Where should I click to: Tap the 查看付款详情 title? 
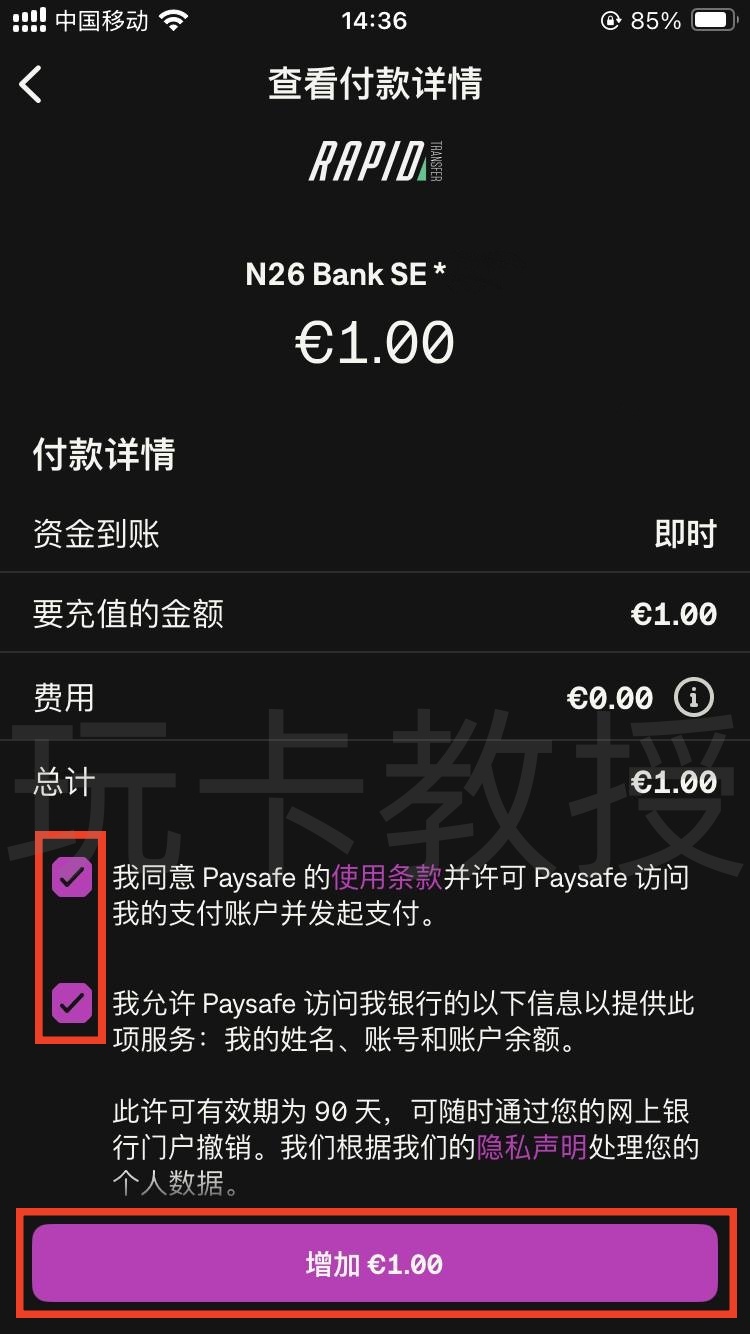click(x=374, y=85)
